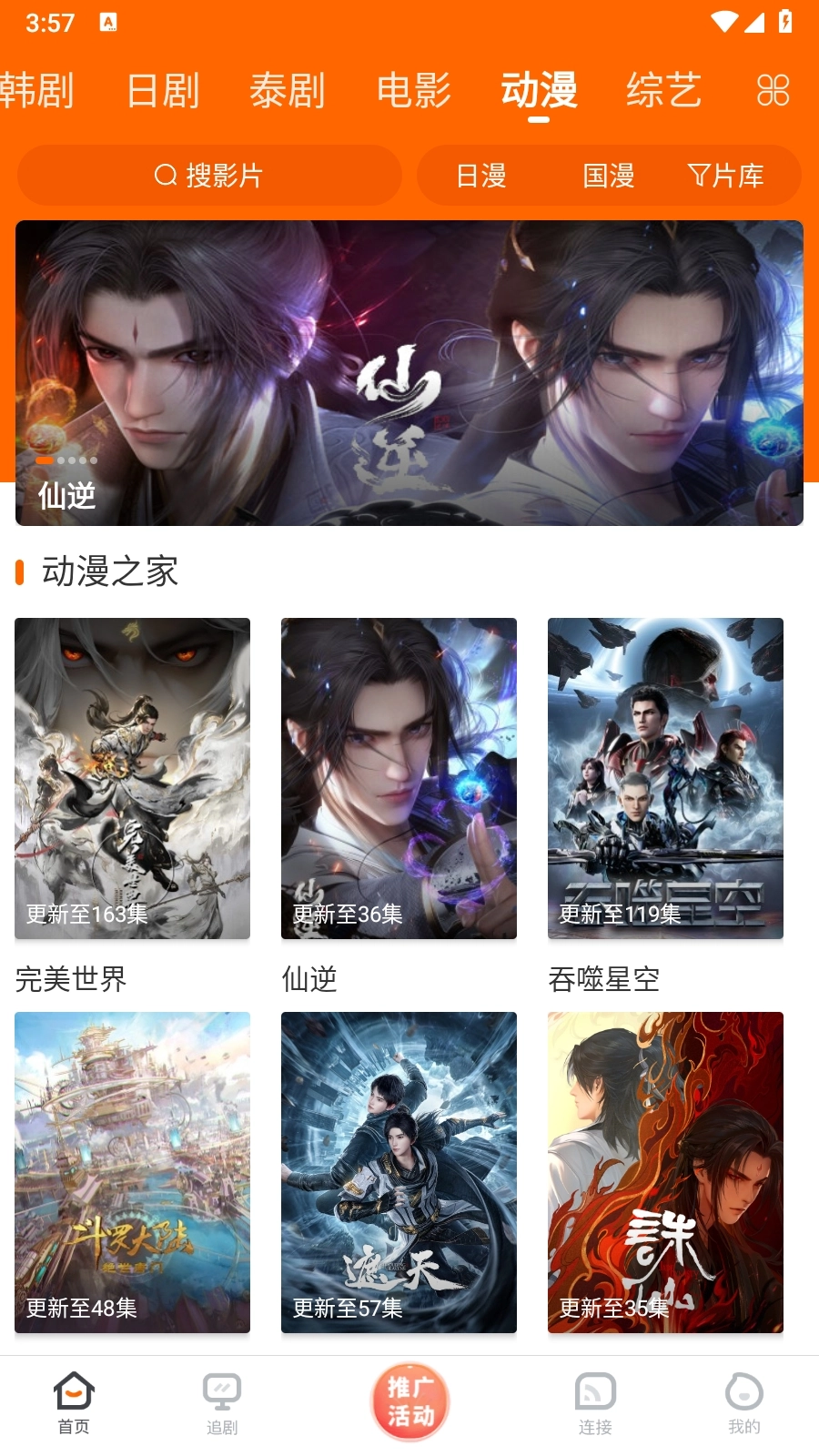Open the 诛仙 poster with 35 episodes
The width and height of the screenshot is (819, 1456).
pyautogui.click(x=665, y=1172)
